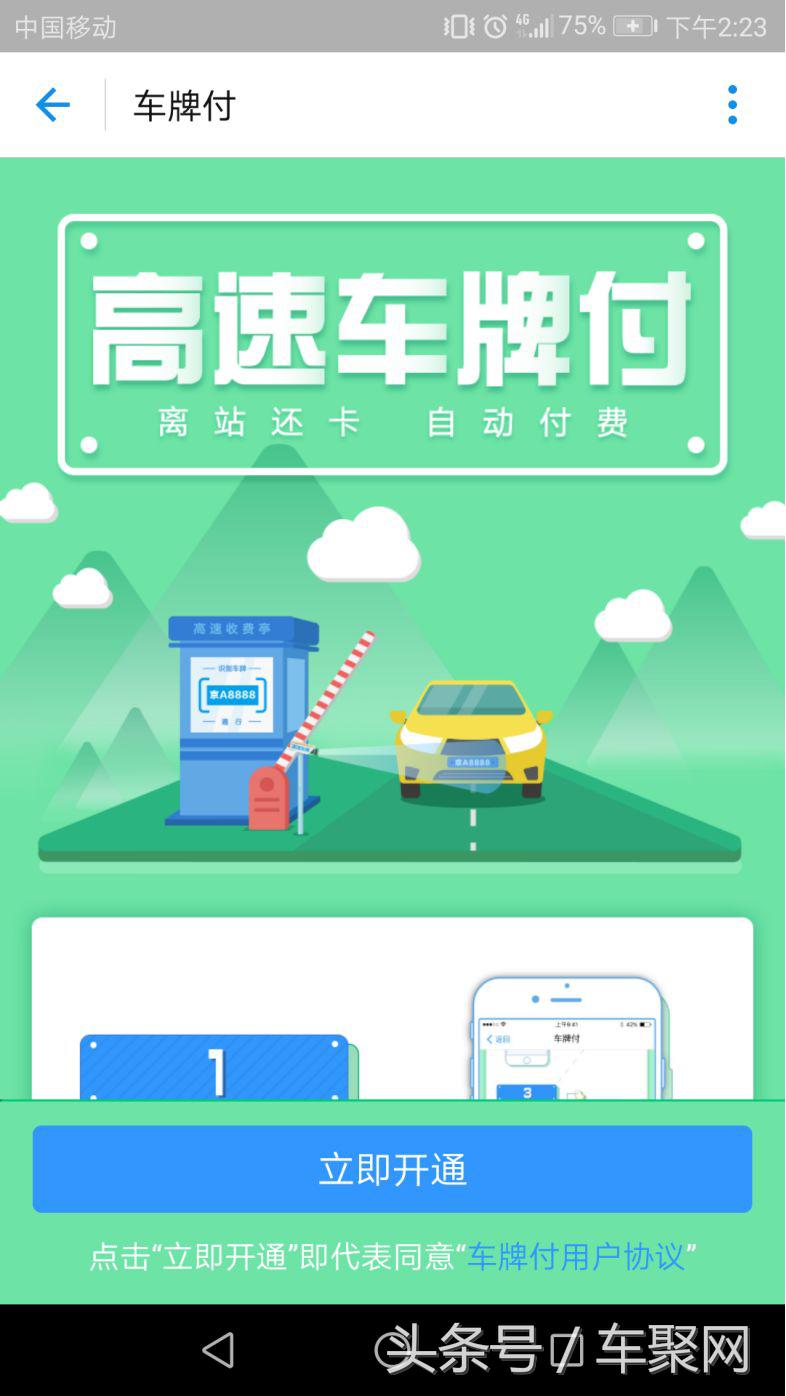Tap the Android back navigation triangle
This screenshot has height=1396, width=786.
pyautogui.click(x=220, y=1349)
